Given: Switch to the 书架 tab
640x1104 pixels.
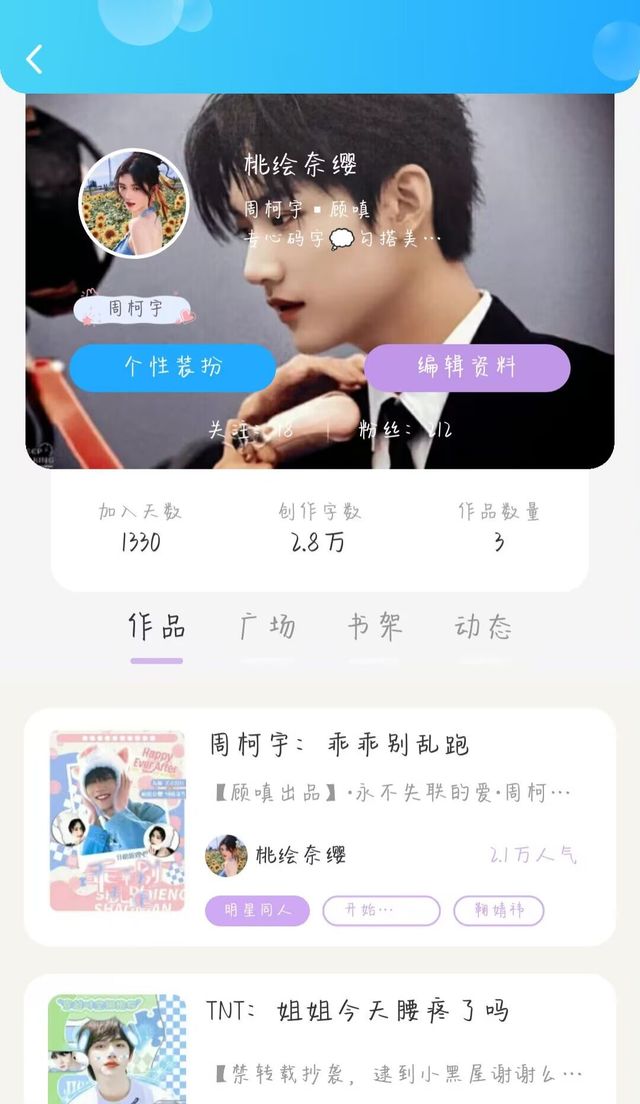Looking at the screenshot, I should click(x=375, y=627).
